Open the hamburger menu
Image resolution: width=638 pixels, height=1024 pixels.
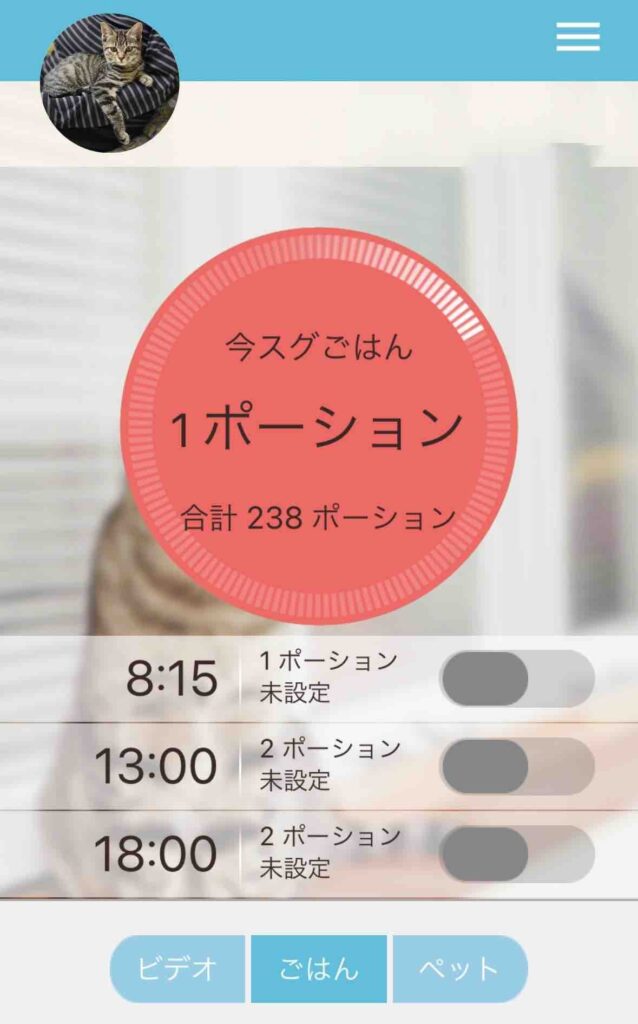pyautogui.click(x=578, y=37)
